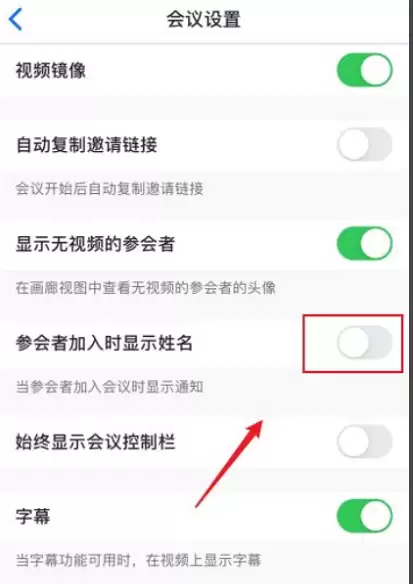Screen dimensions: 414x584
Task: Turn off the 视频镜像 switch
Action: 364,70
